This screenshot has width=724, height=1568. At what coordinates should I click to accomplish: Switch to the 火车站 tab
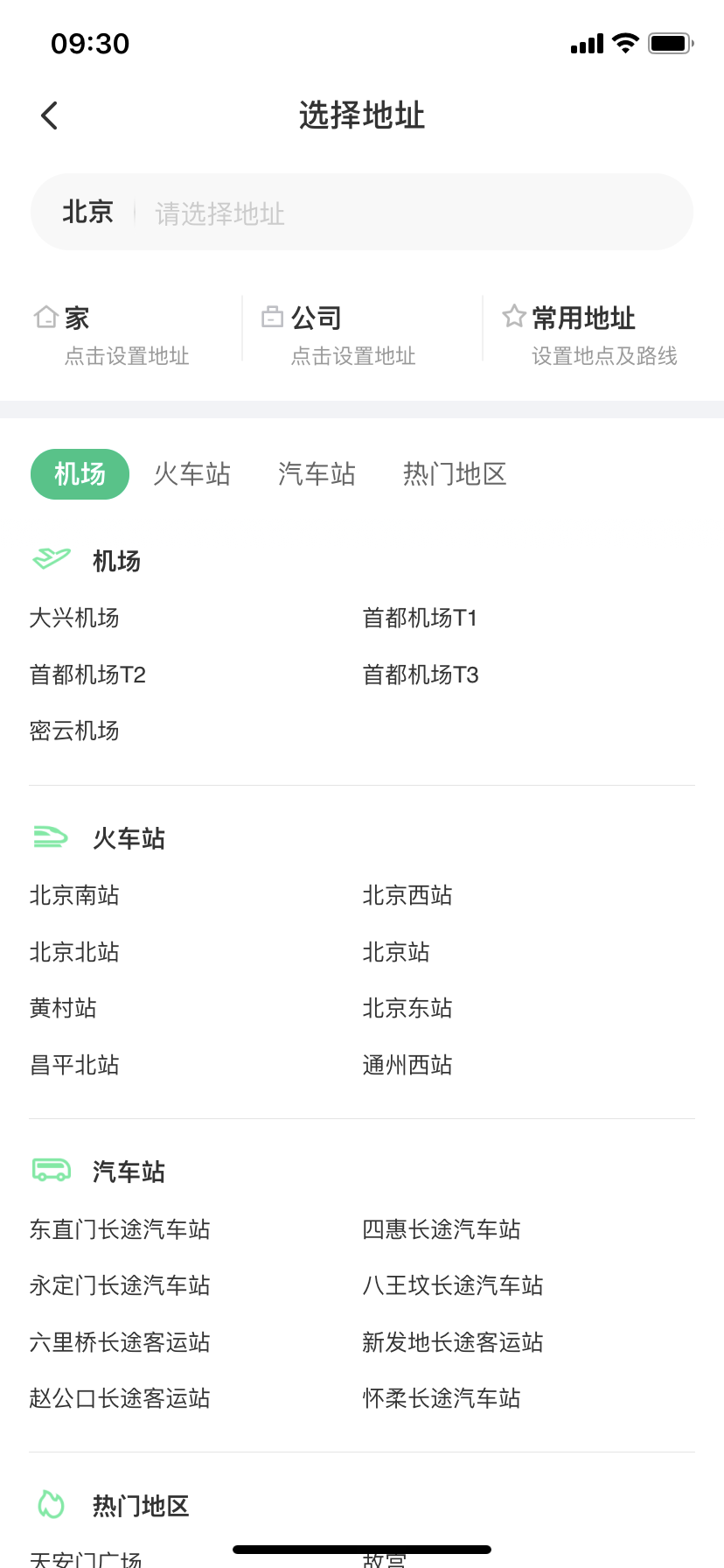coord(191,473)
